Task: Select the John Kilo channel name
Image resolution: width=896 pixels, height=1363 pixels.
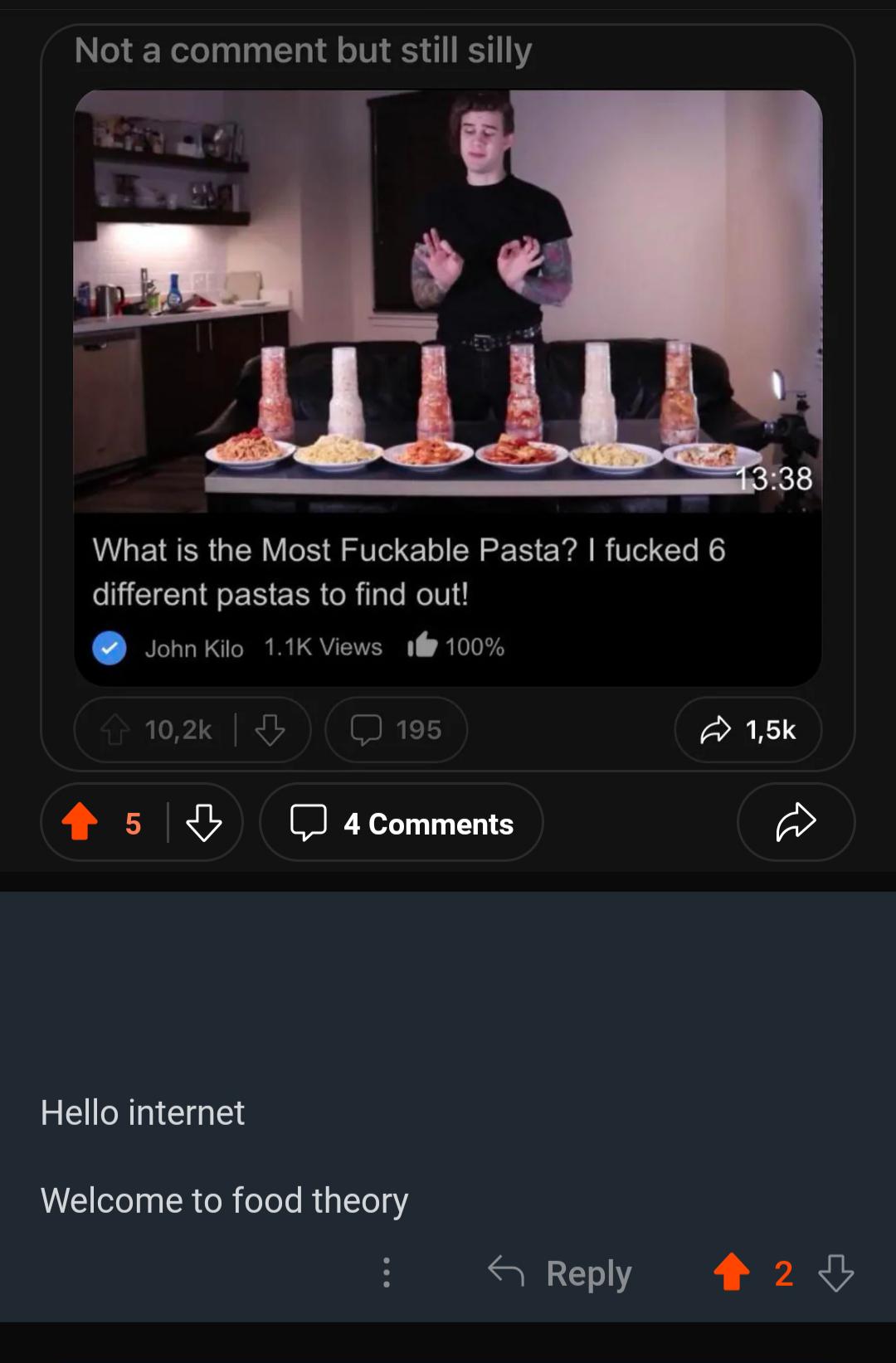Action: 194,647
